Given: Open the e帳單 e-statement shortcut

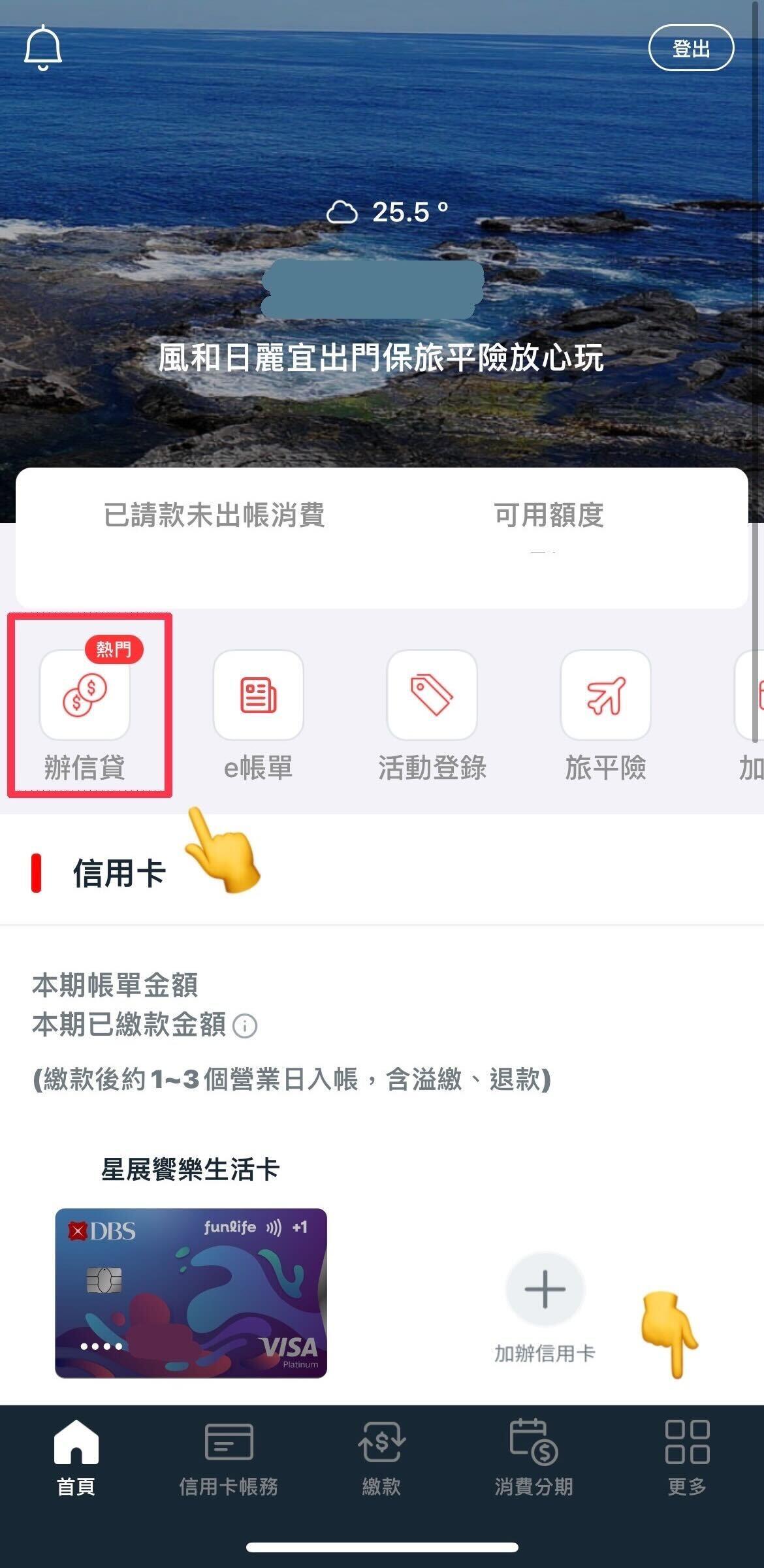Looking at the screenshot, I should tap(259, 696).
